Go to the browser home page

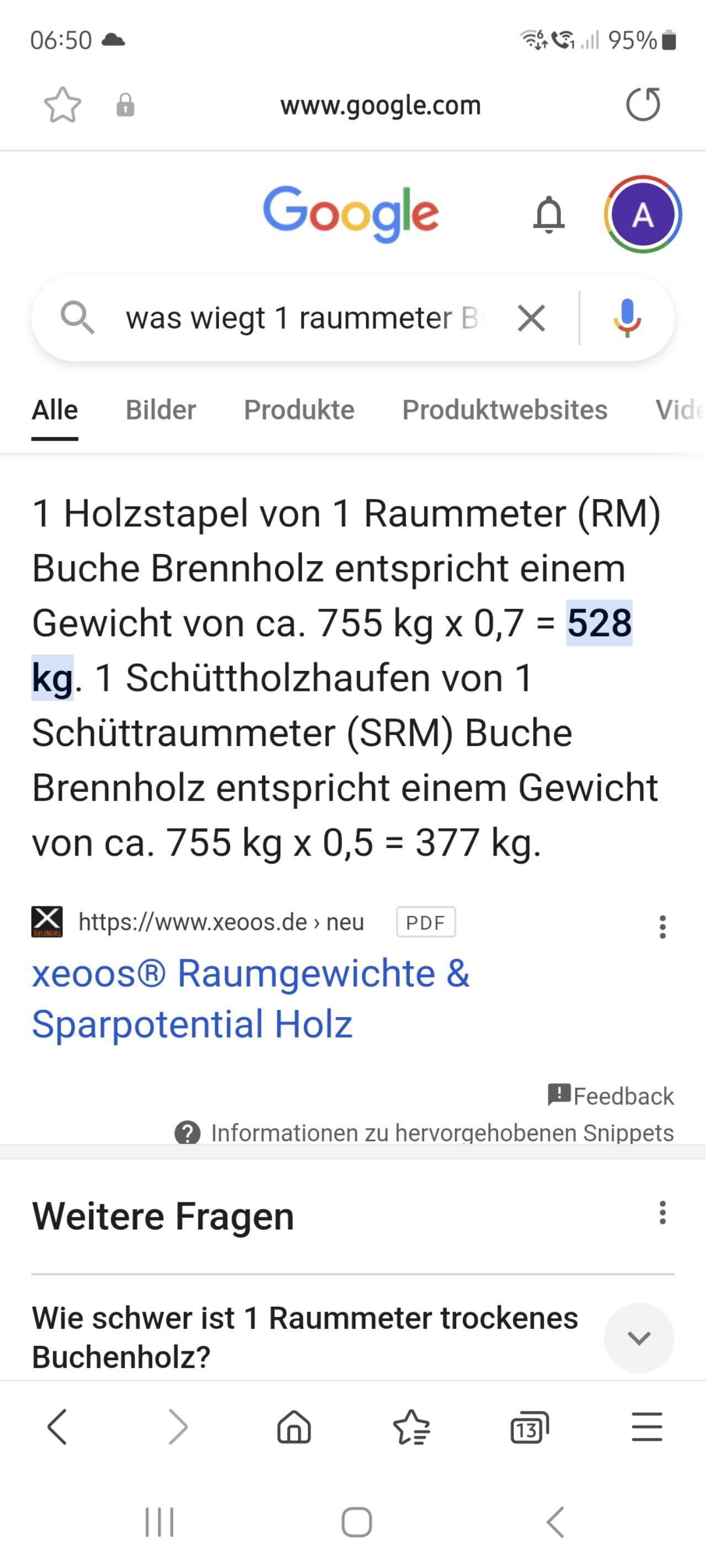(x=294, y=1427)
